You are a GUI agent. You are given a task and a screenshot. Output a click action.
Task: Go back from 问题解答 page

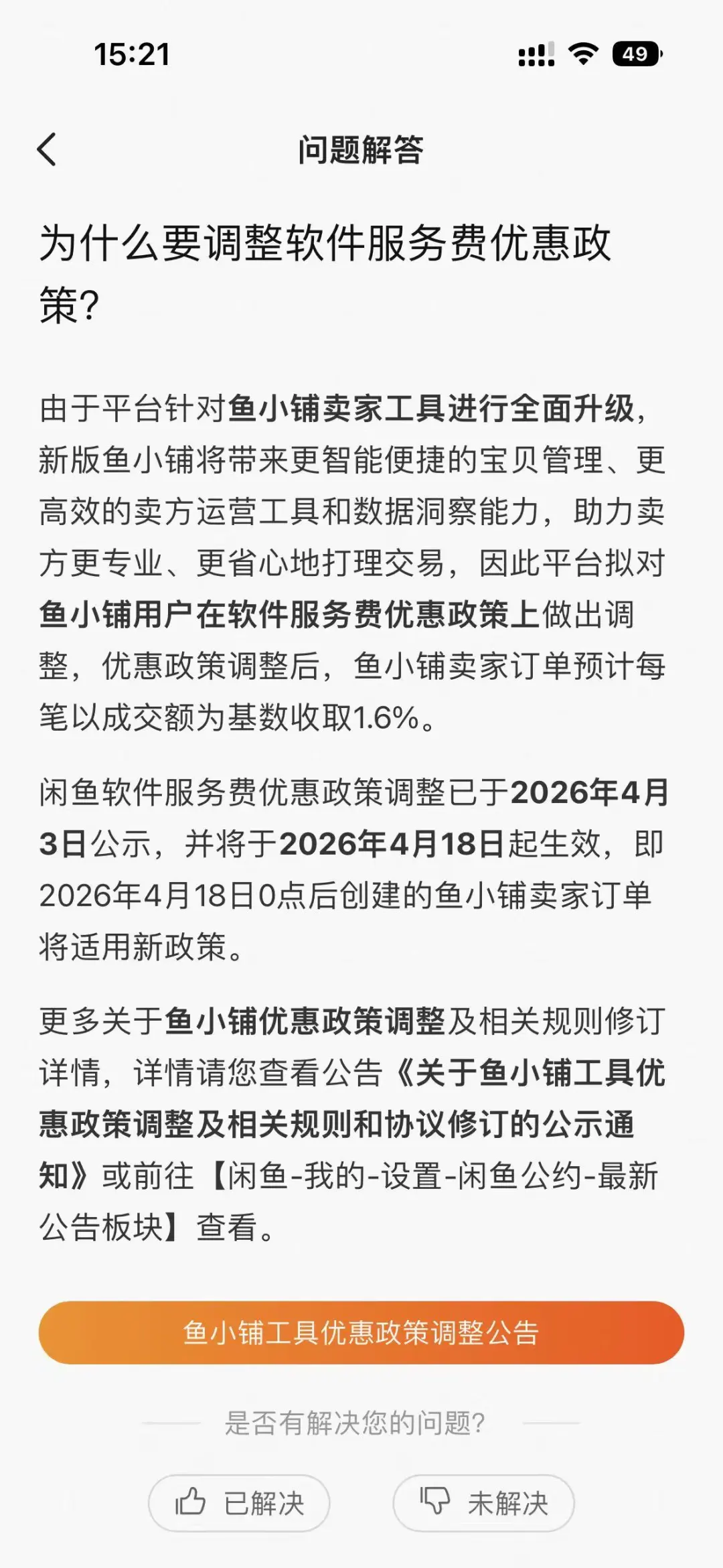47,149
